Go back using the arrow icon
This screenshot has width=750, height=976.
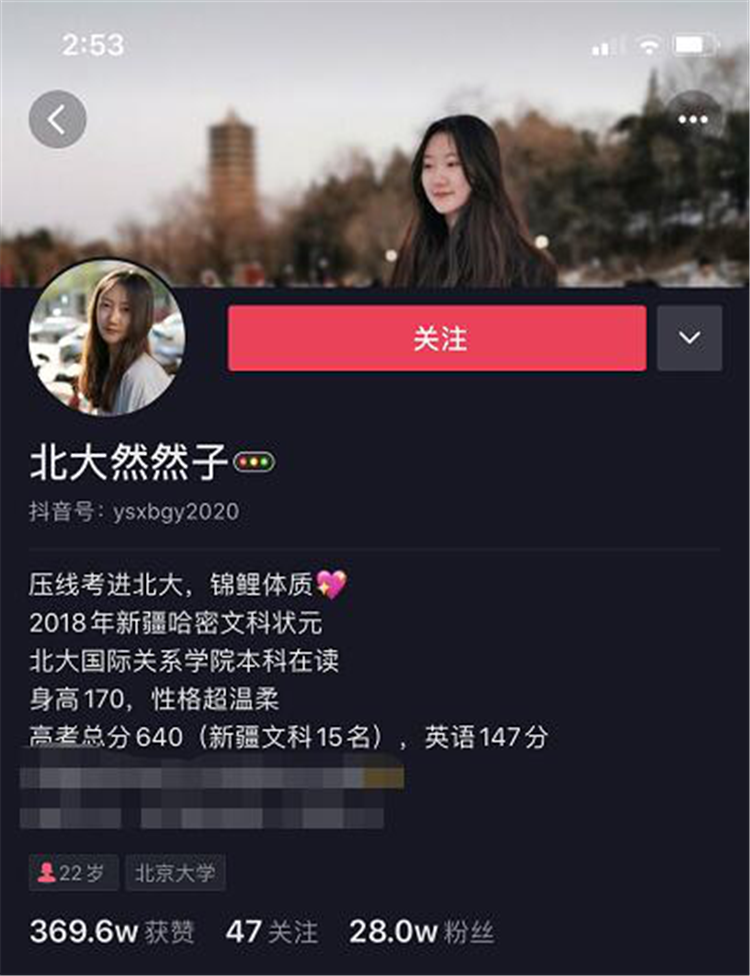click(57, 120)
